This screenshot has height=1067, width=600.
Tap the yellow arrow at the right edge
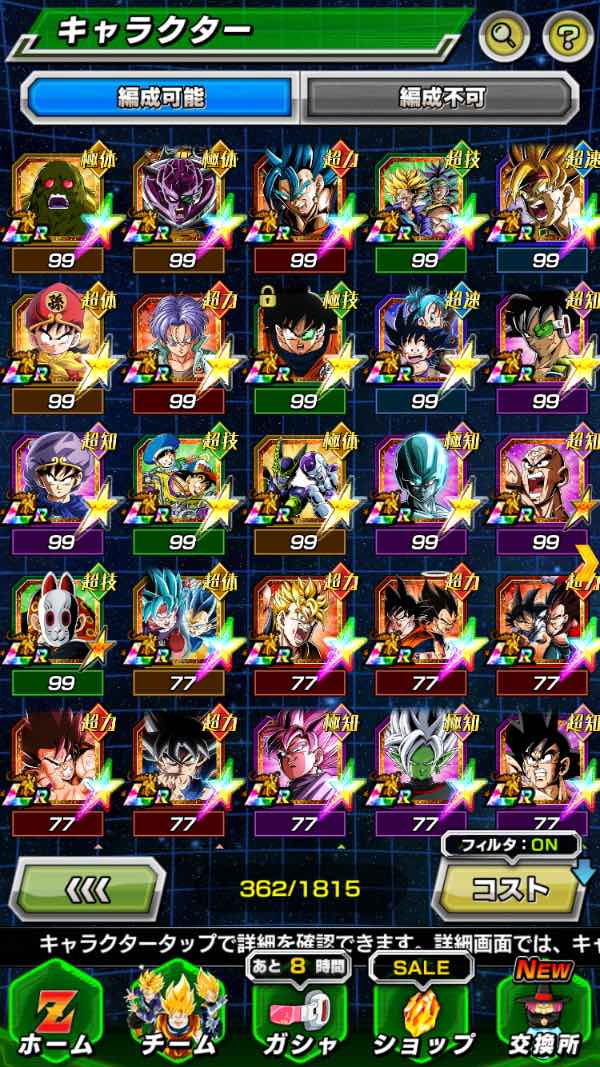tap(587, 555)
